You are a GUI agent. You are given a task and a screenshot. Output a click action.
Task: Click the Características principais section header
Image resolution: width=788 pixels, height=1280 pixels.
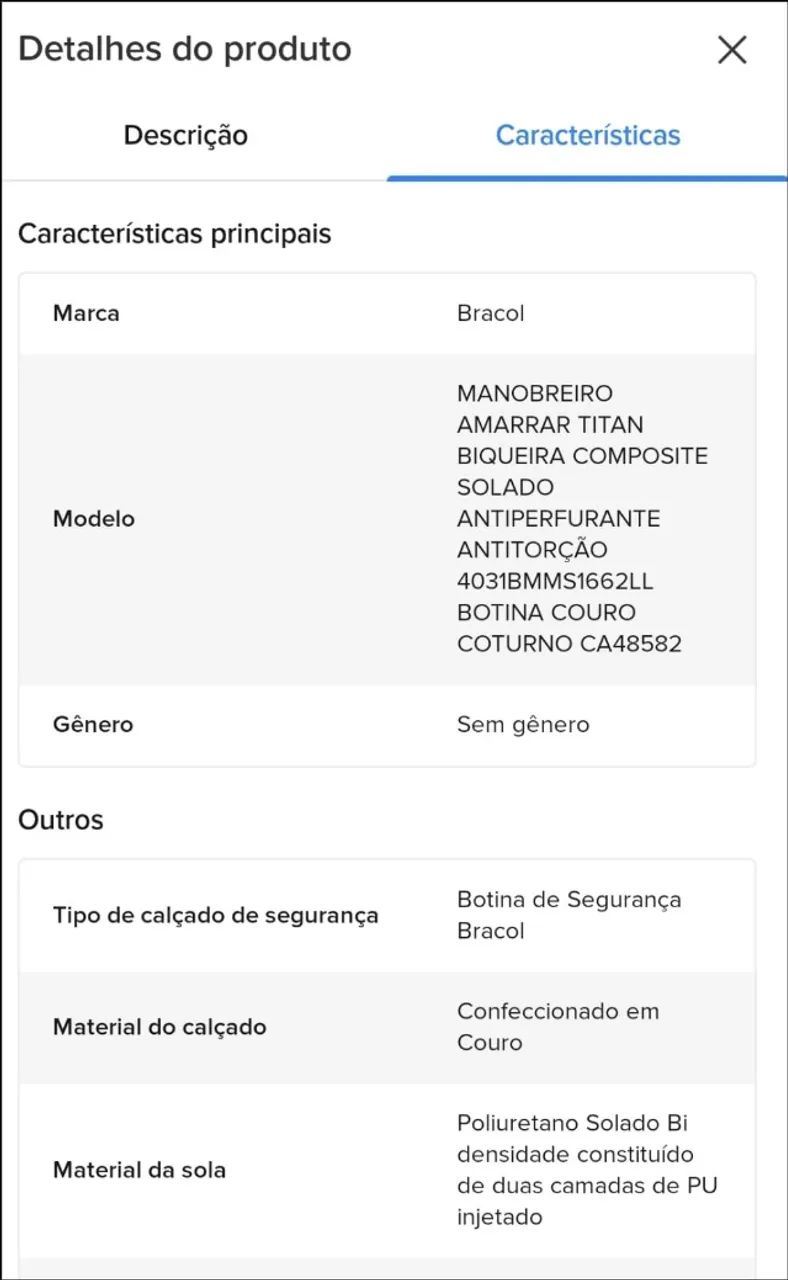[x=176, y=233]
